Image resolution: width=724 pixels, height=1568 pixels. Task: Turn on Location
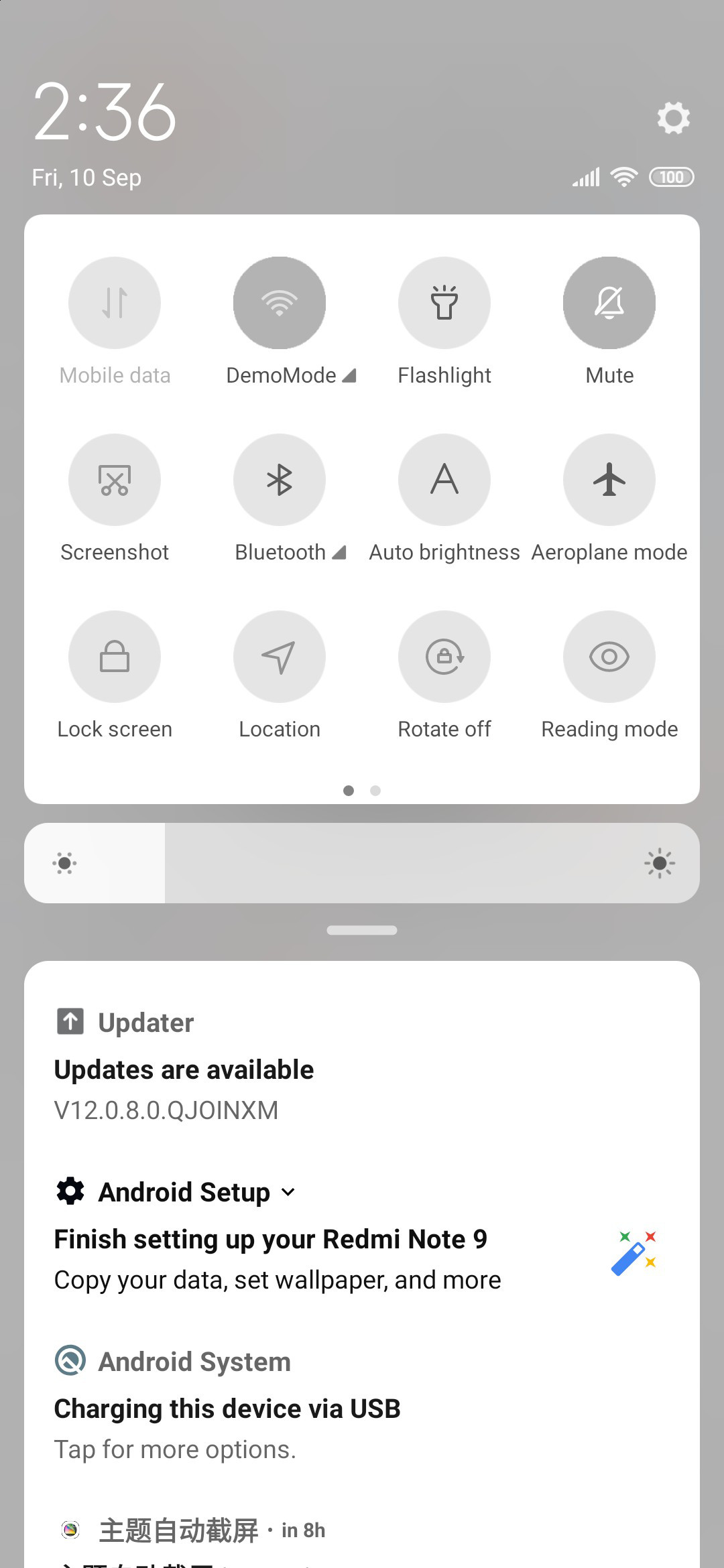(280, 657)
